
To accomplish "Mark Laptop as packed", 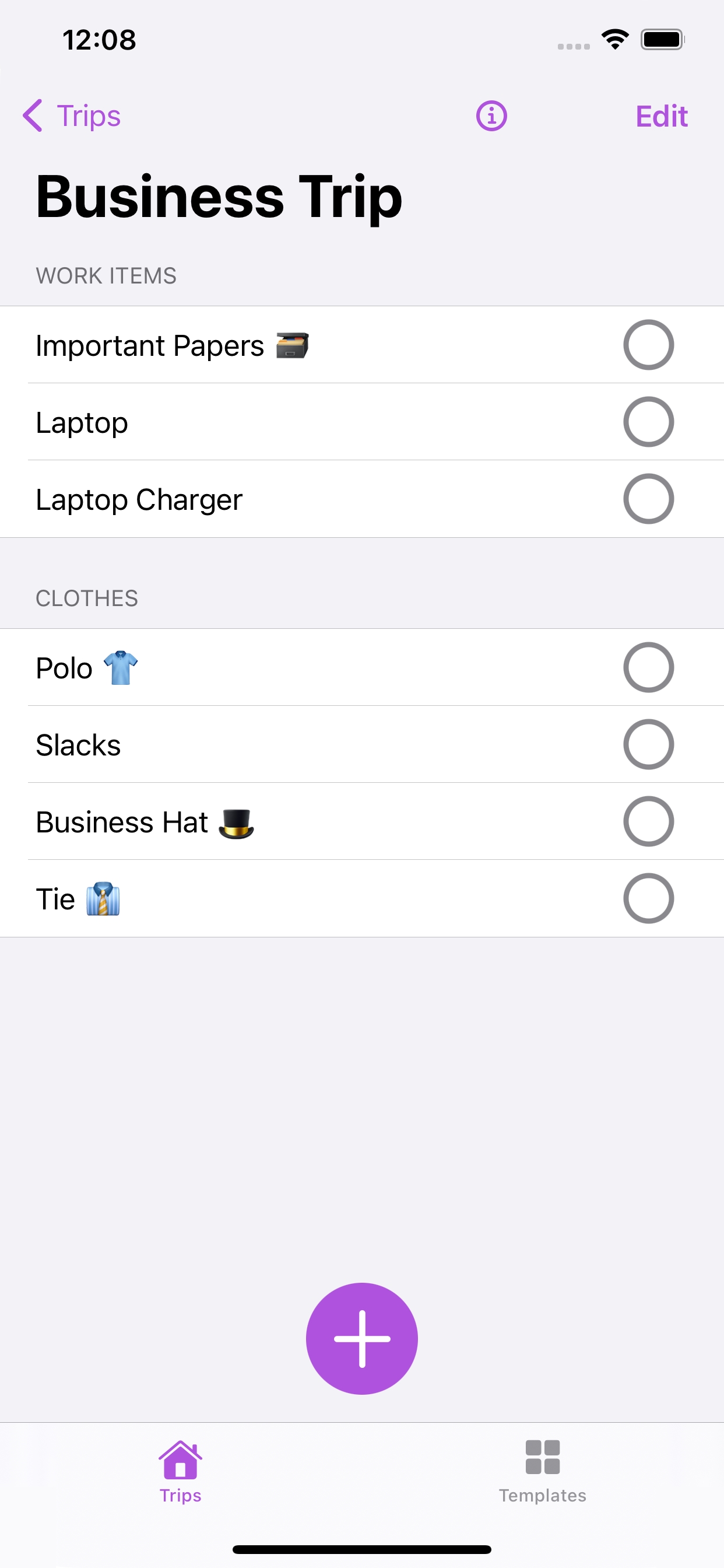I will (648, 422).
